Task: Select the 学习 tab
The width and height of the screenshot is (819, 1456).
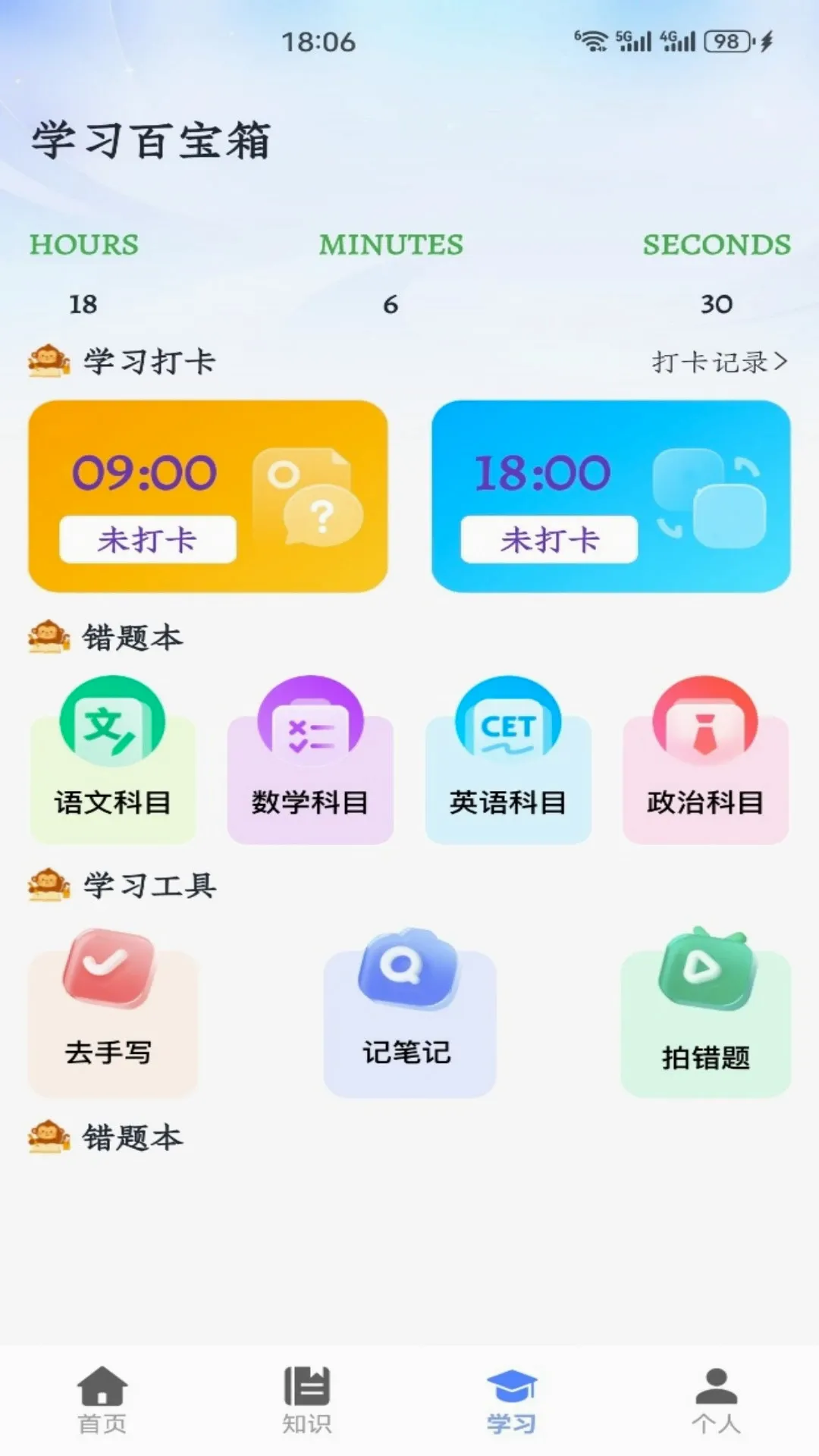Action: tap(512, 1400)
